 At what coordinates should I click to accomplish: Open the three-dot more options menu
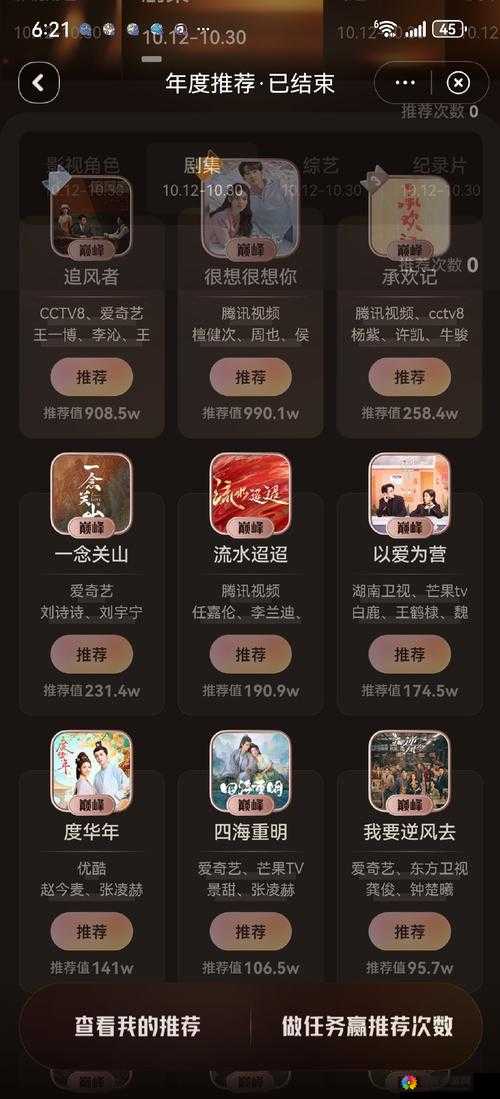(405, 83)
